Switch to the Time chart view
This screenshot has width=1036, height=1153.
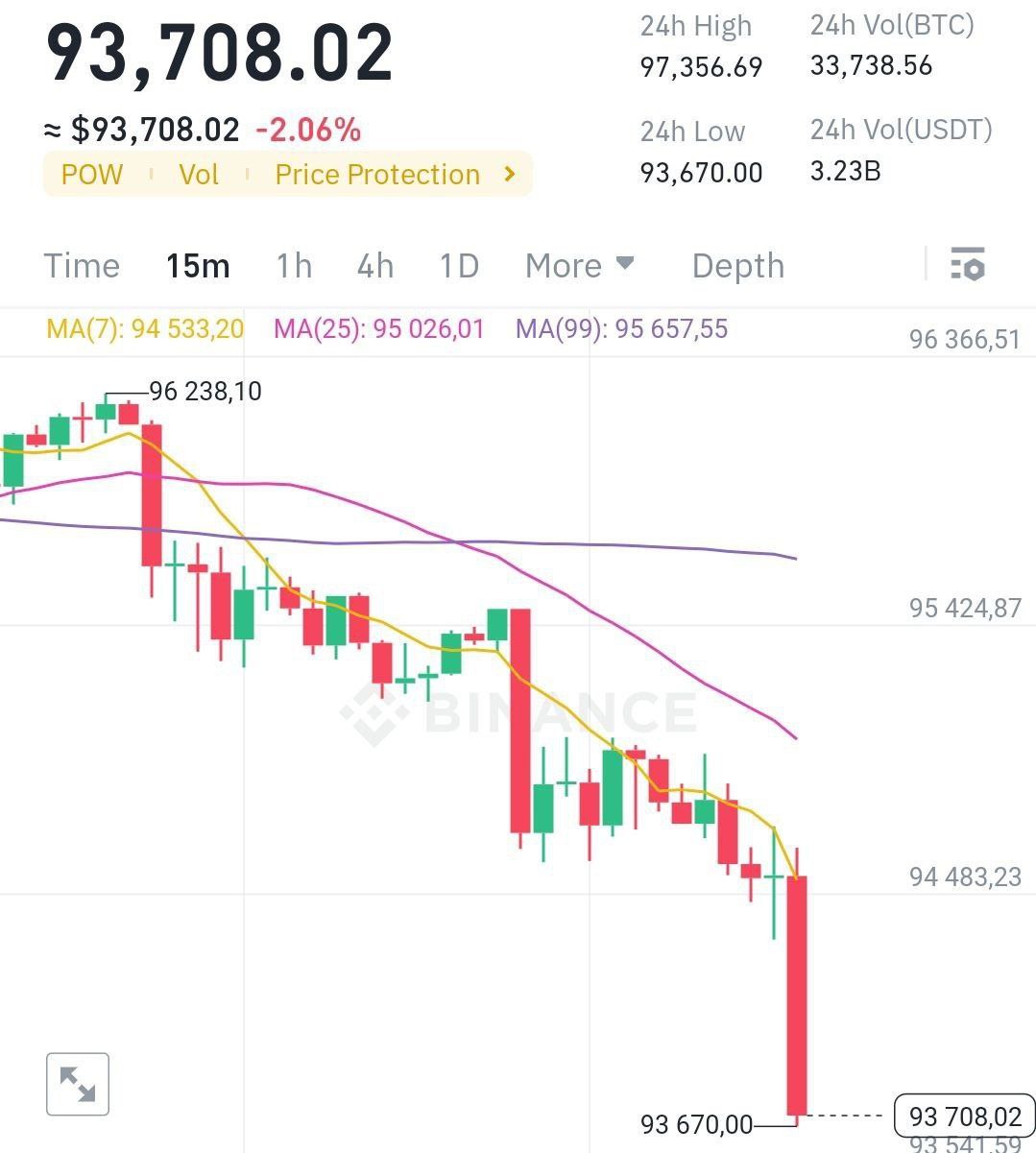[82, 266]
